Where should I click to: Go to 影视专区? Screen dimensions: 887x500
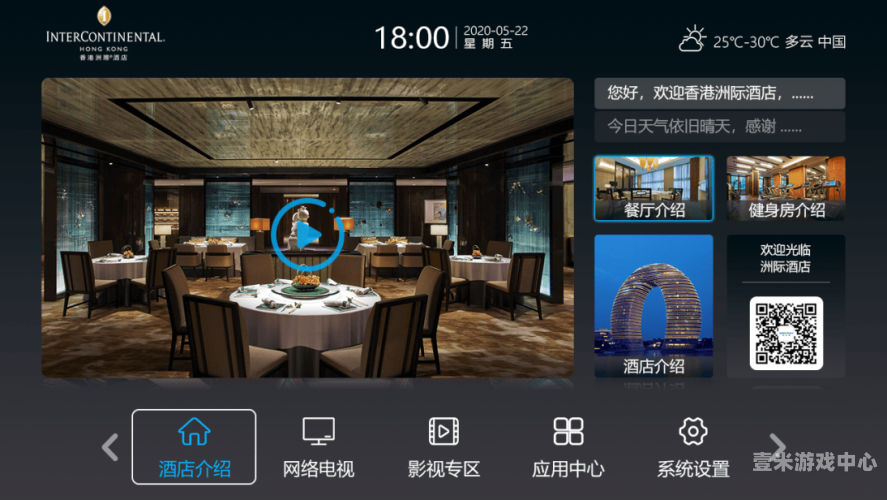click(x=444, y=447)
